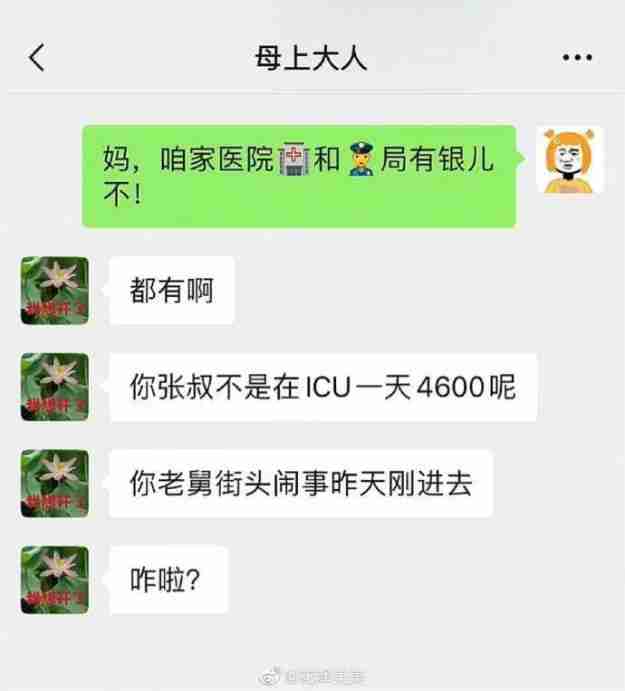Viewport: 625px width, 691px height.
Task: Go back from the 母上大人 chat
Action: tap(37, 58)
